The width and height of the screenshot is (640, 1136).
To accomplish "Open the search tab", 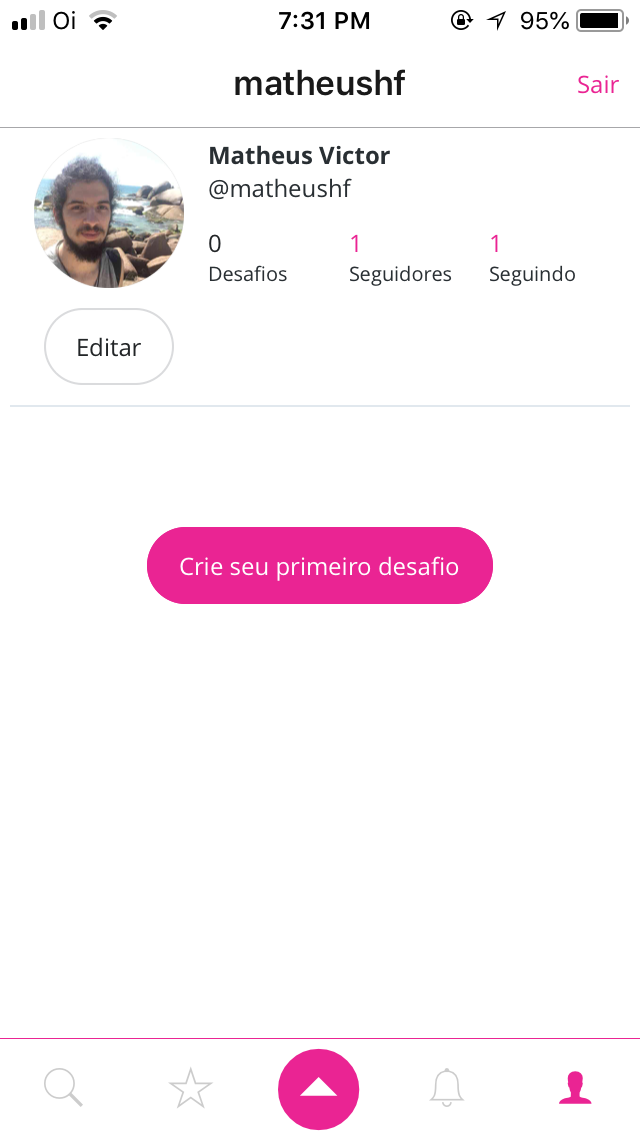I will click(63, 1087).
